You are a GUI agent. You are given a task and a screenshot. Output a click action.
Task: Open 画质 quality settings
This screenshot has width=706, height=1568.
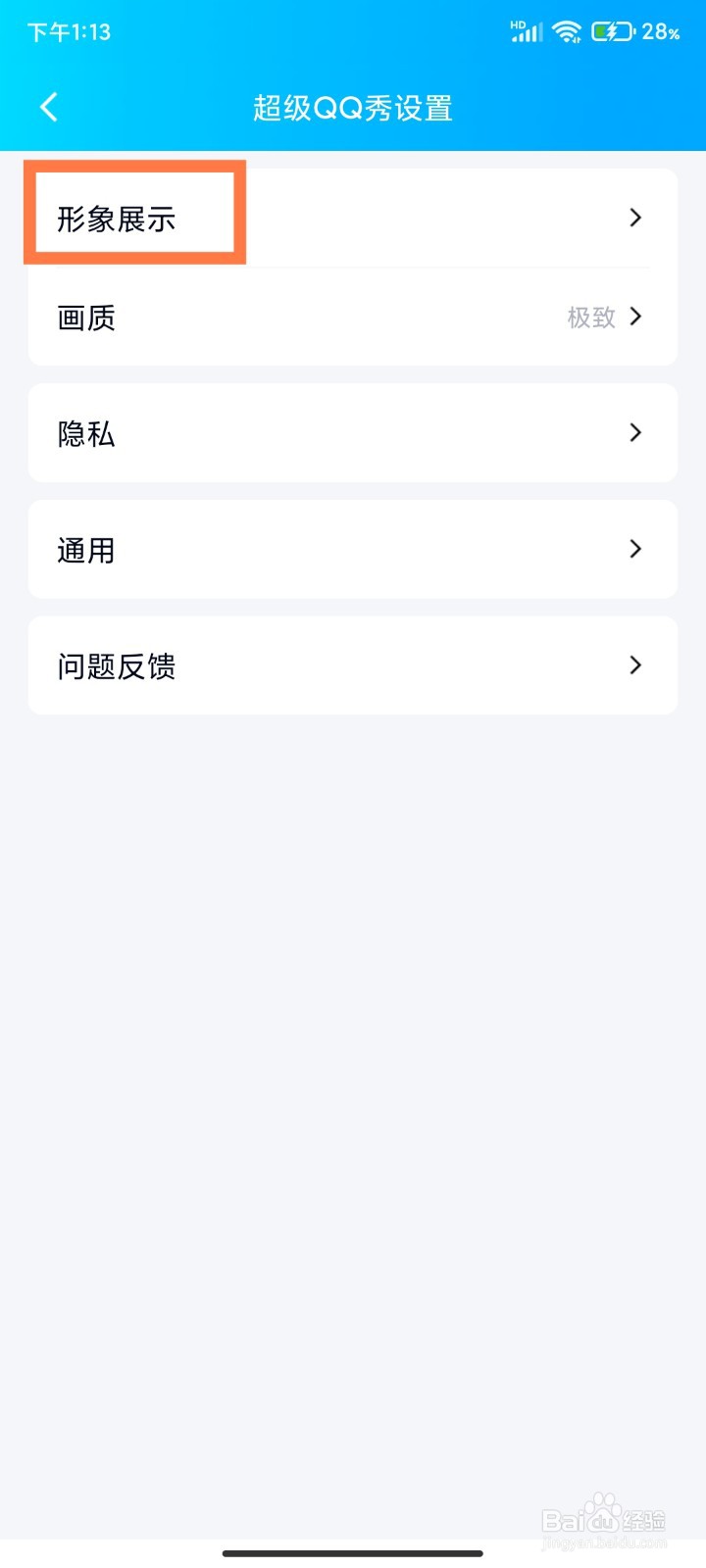[352, 317]
